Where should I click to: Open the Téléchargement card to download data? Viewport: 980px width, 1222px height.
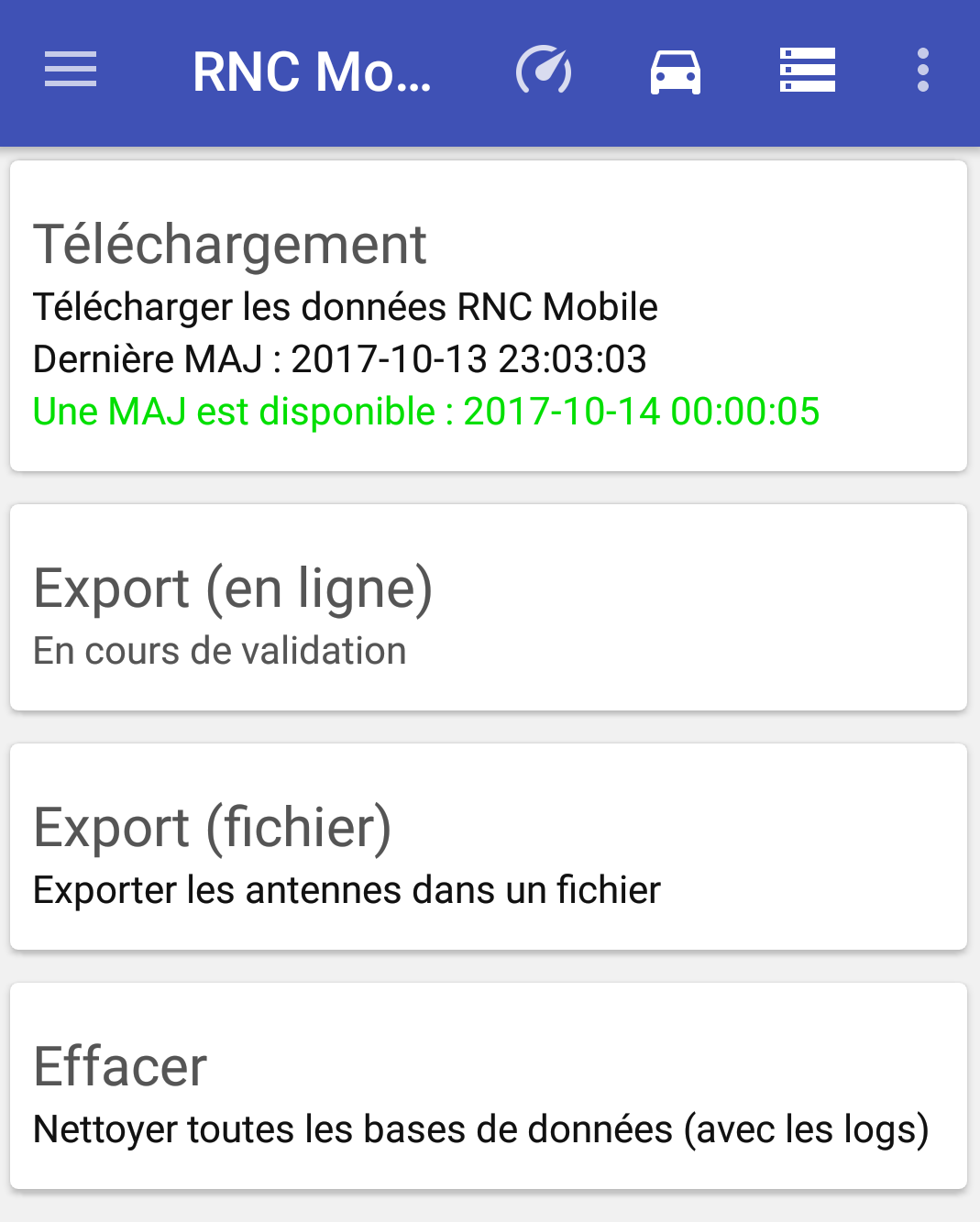click(x=489, y=316)
